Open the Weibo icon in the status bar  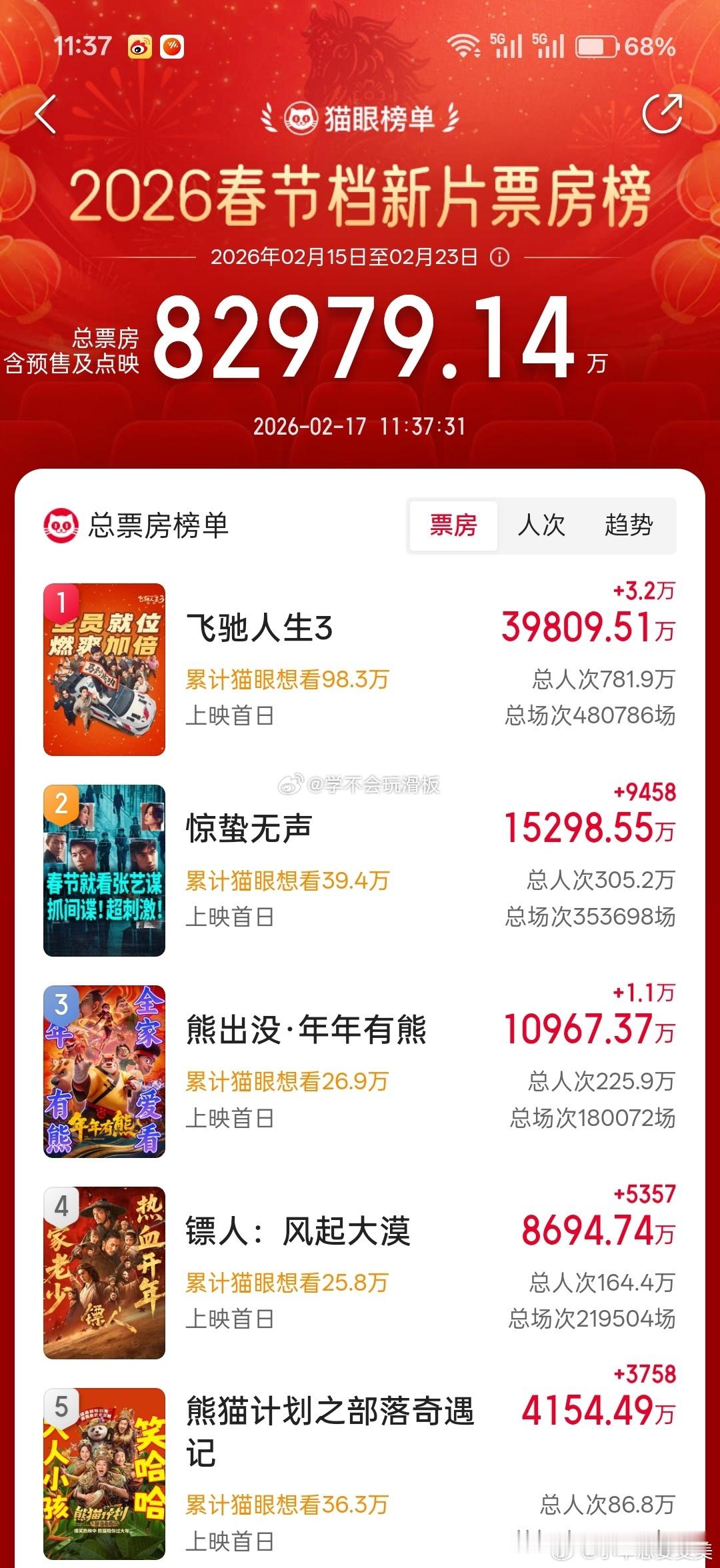pyautogui.click(x=137, y=47)
